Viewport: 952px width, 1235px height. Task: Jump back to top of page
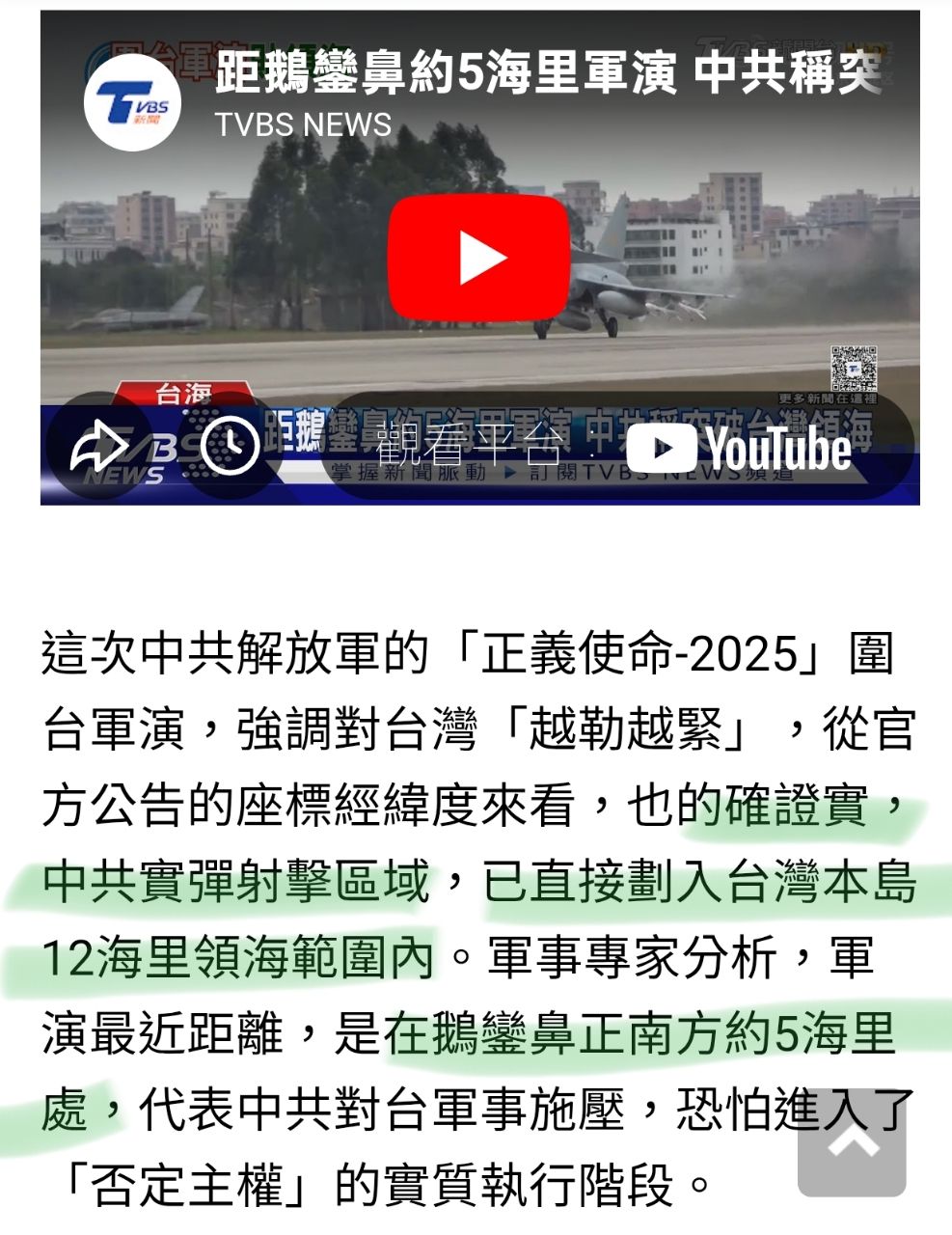(x=852, y=1142)
